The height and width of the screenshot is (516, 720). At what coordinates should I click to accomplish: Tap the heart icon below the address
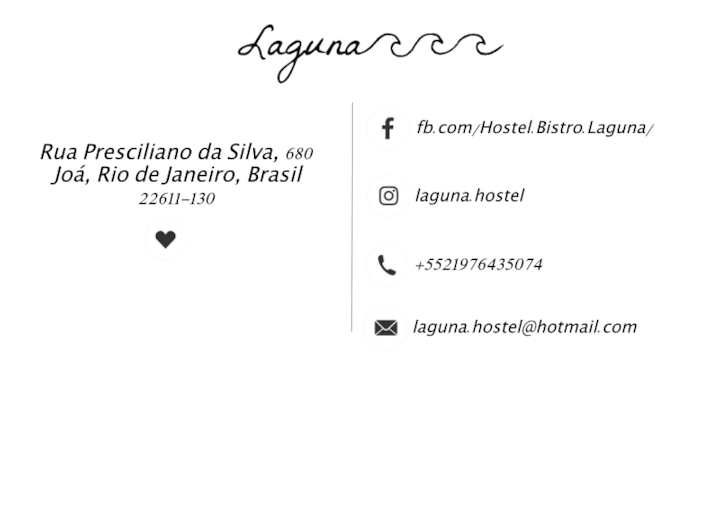(165, 239)
